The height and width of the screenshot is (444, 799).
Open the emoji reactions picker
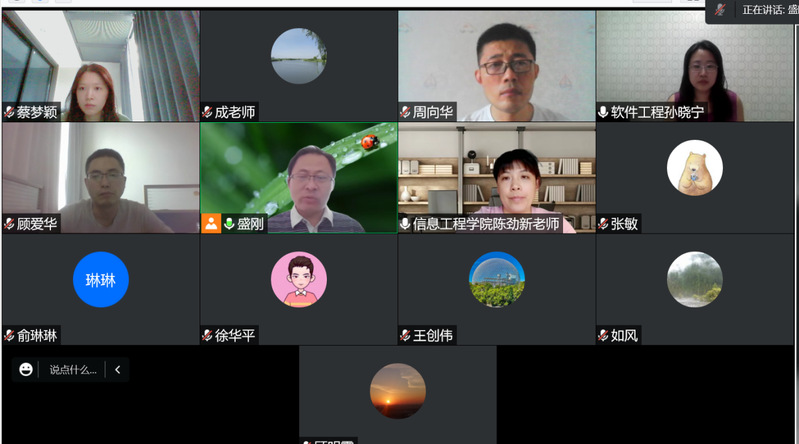click(26, 370)
